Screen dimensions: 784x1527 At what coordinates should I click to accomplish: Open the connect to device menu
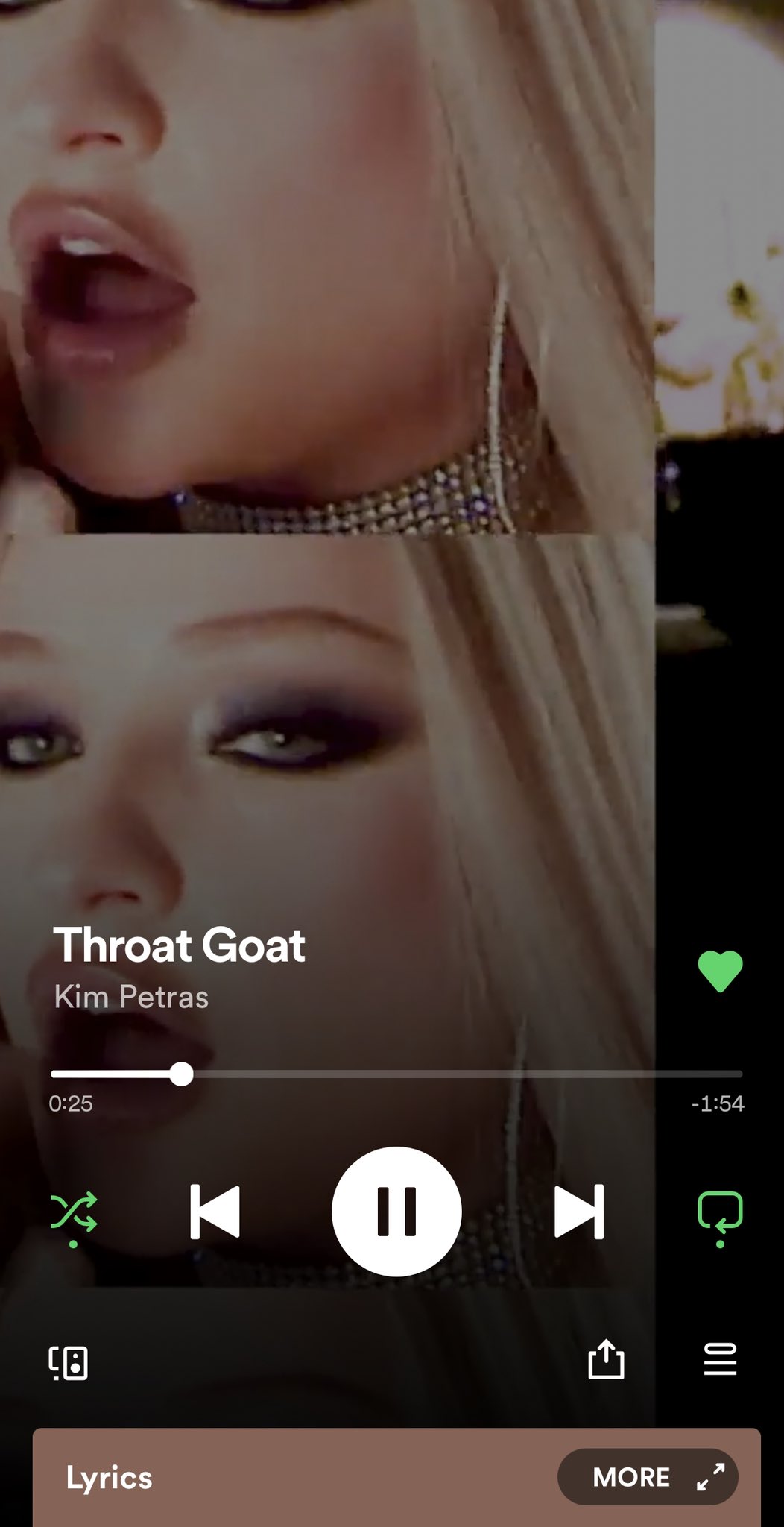[69, 1362]
